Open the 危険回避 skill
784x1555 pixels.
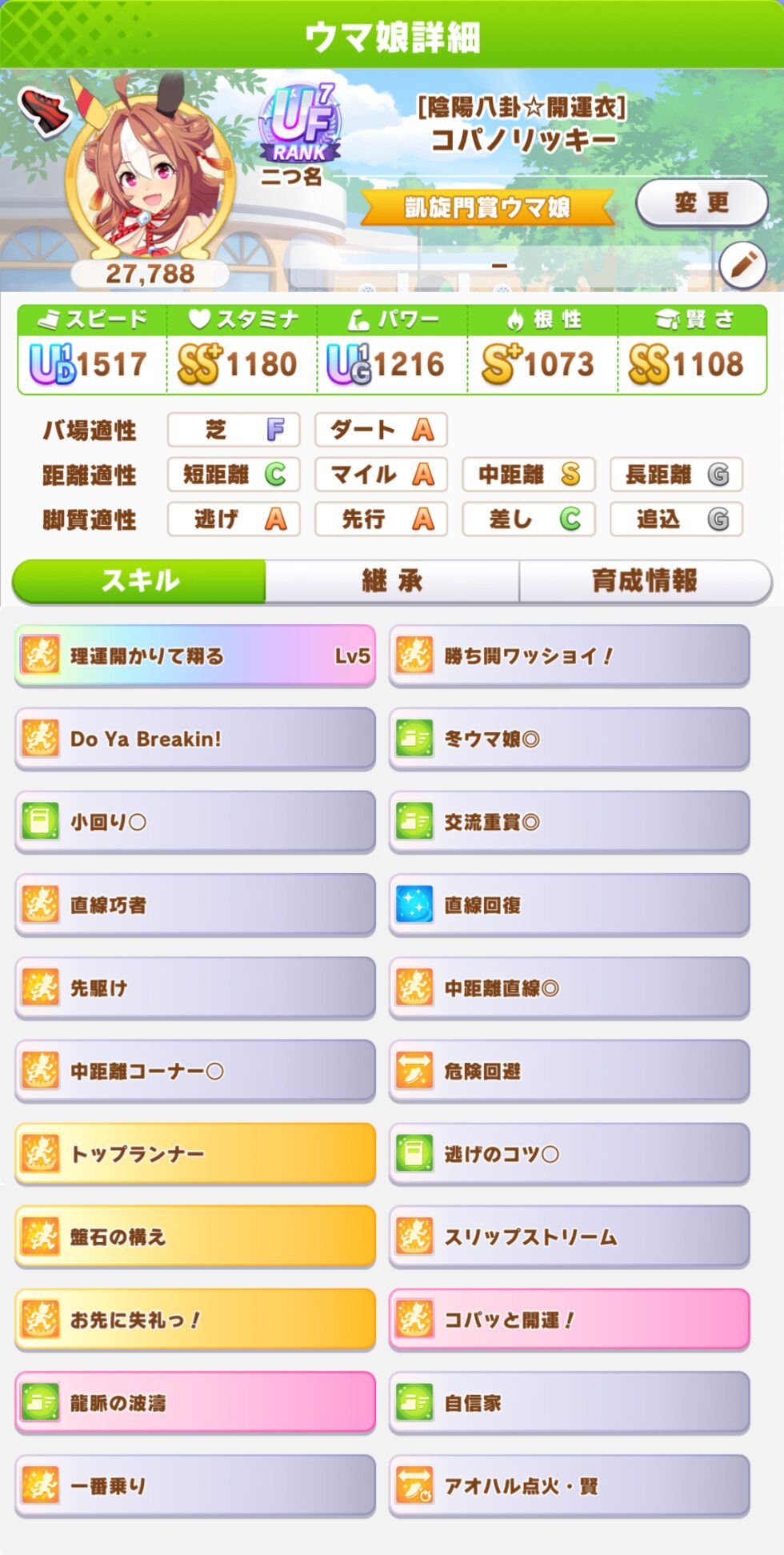[x=570, y=1071]
